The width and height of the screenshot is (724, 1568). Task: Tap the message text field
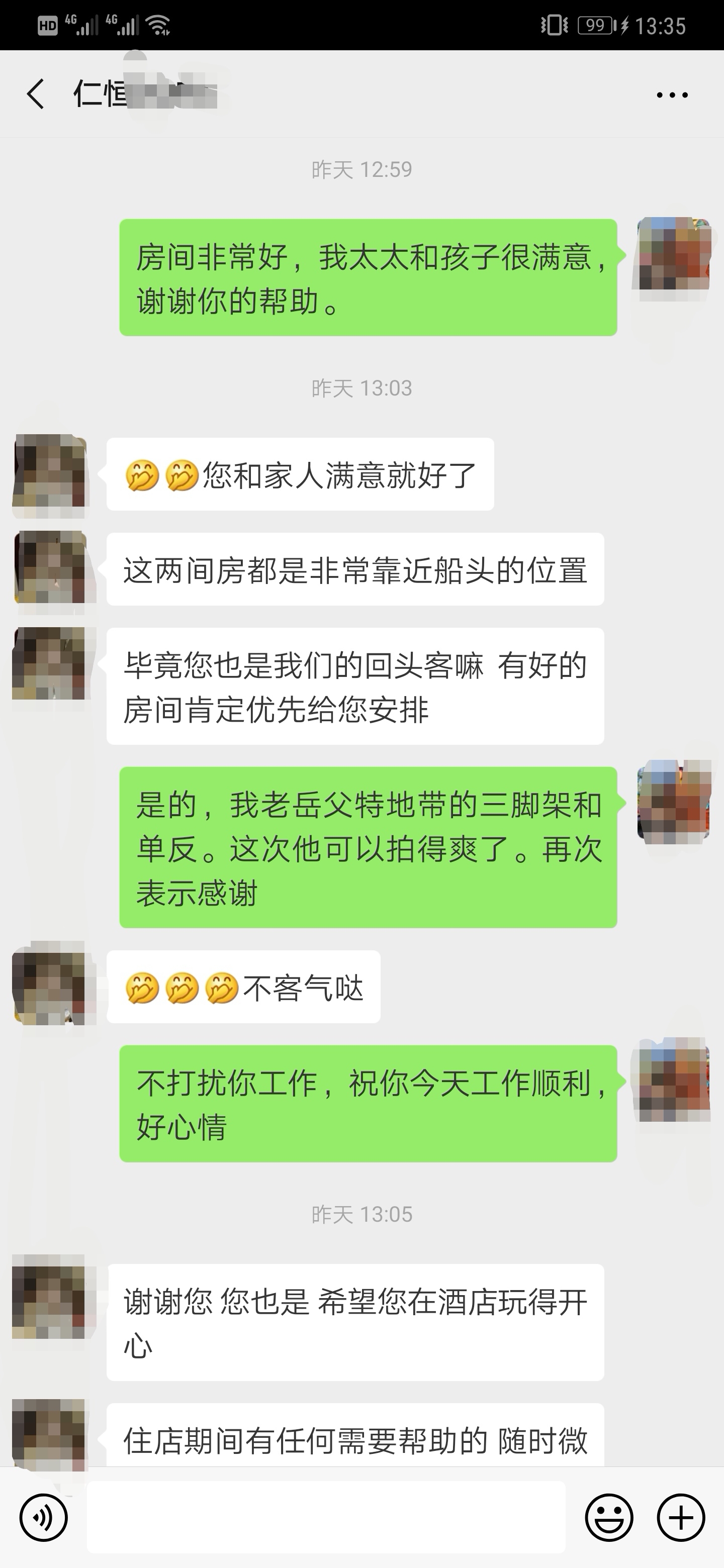click(x=326, y=1517)
